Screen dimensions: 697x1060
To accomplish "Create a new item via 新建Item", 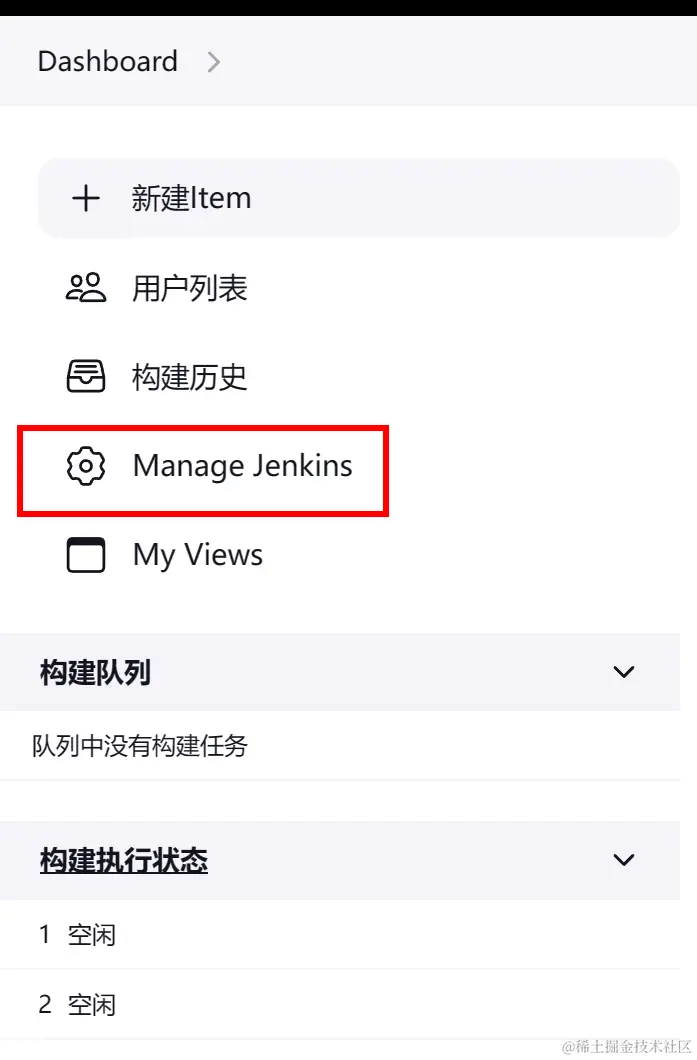I will pos(190,198).
